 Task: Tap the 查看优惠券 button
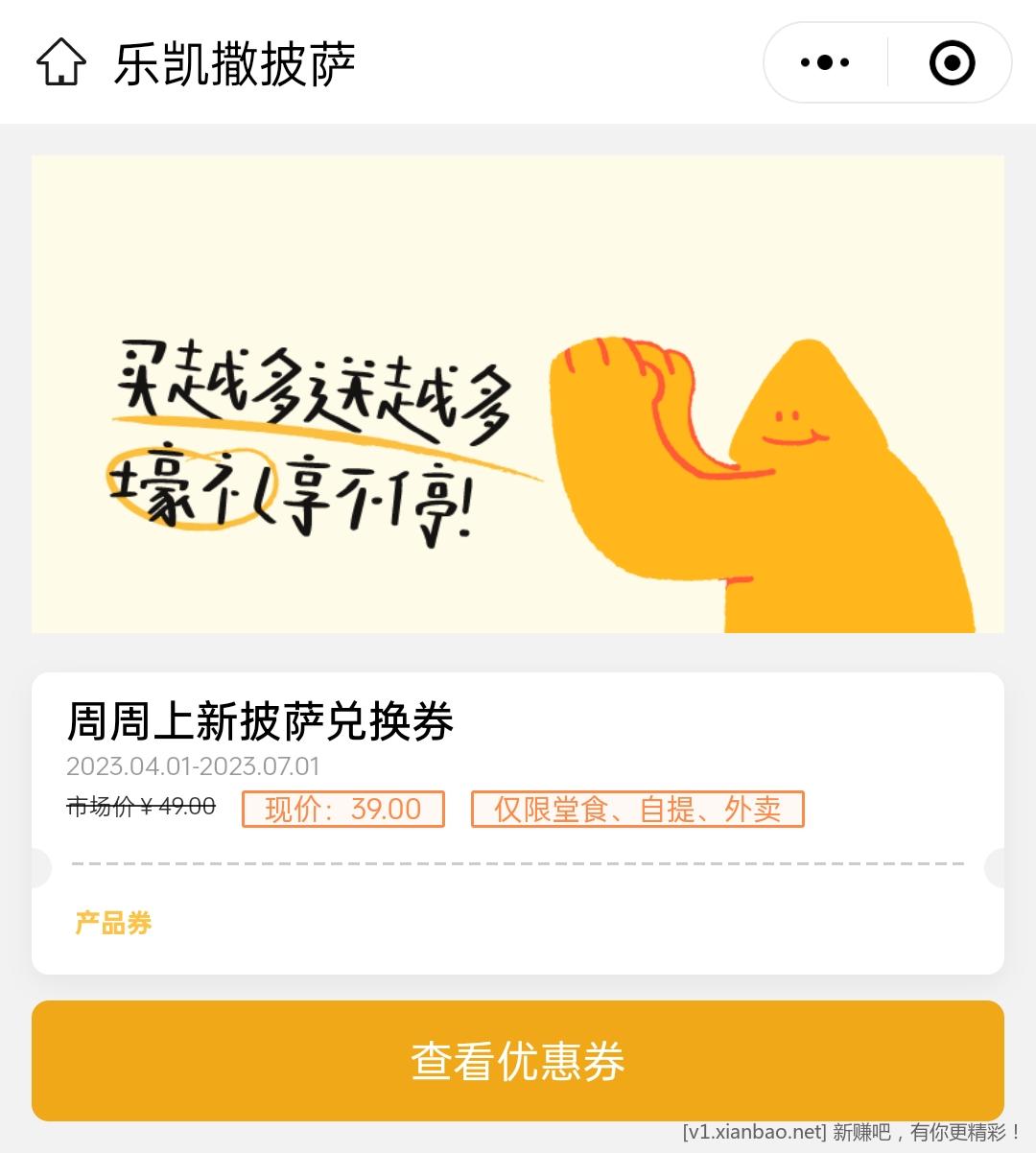(x=518, y=1061)
